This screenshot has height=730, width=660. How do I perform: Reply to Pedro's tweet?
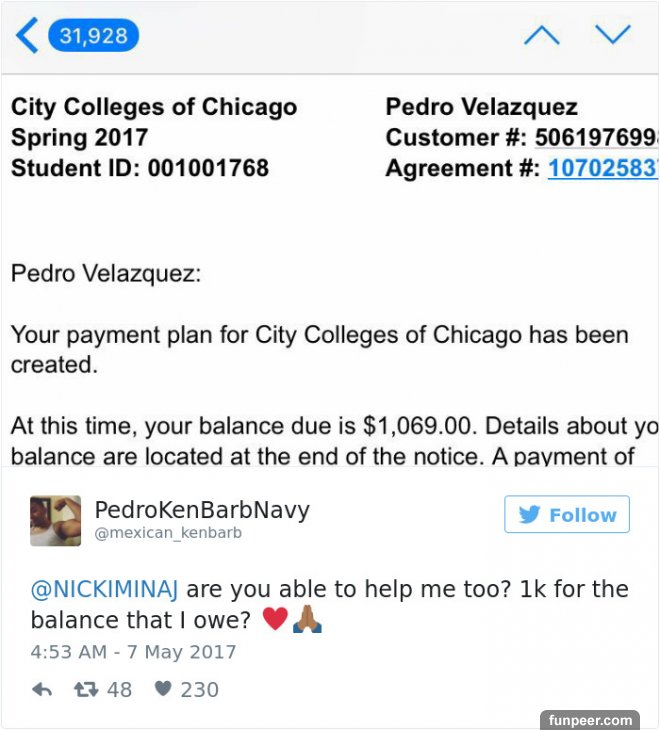click(x=42, y=690)
